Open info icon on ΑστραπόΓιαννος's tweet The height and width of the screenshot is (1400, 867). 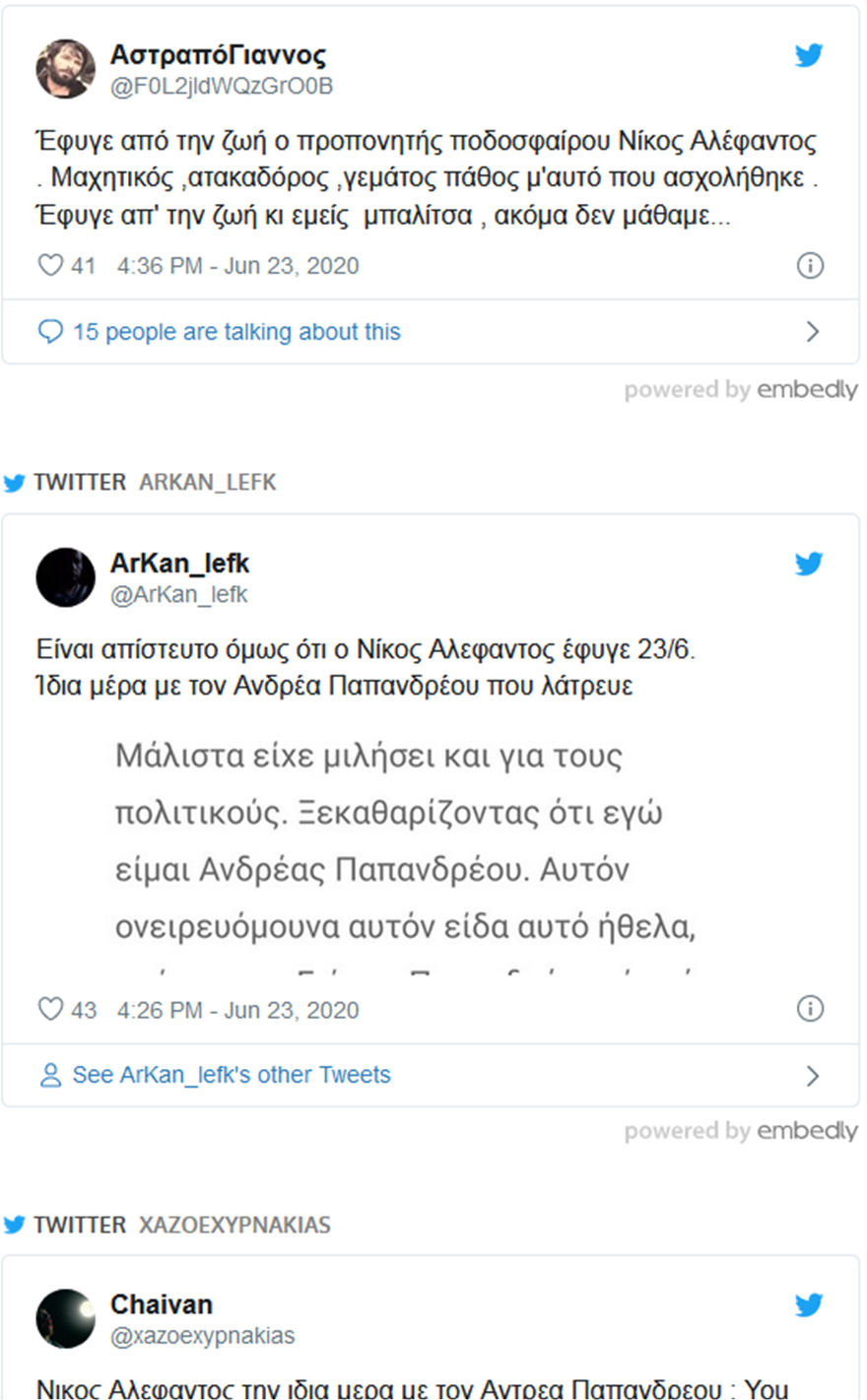[x=810, y=265]
